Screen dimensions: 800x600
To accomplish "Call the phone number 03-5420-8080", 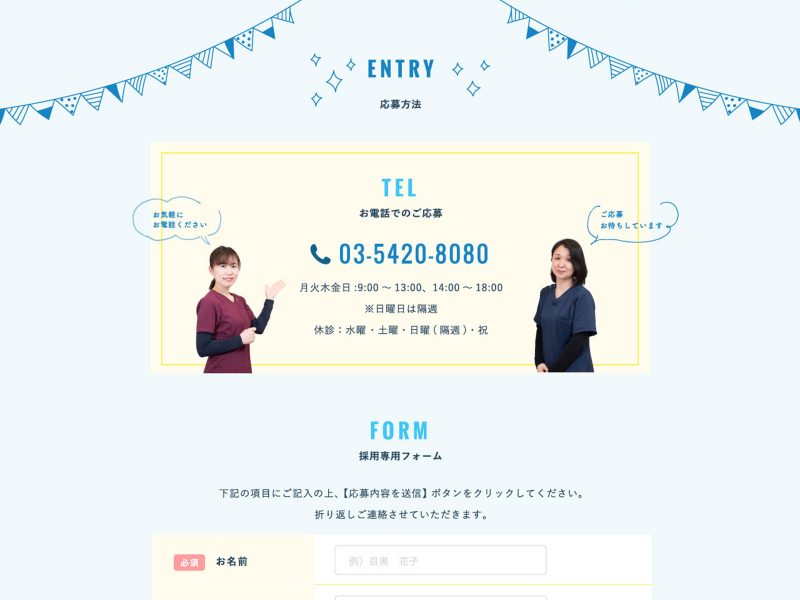I will (400, 254).
